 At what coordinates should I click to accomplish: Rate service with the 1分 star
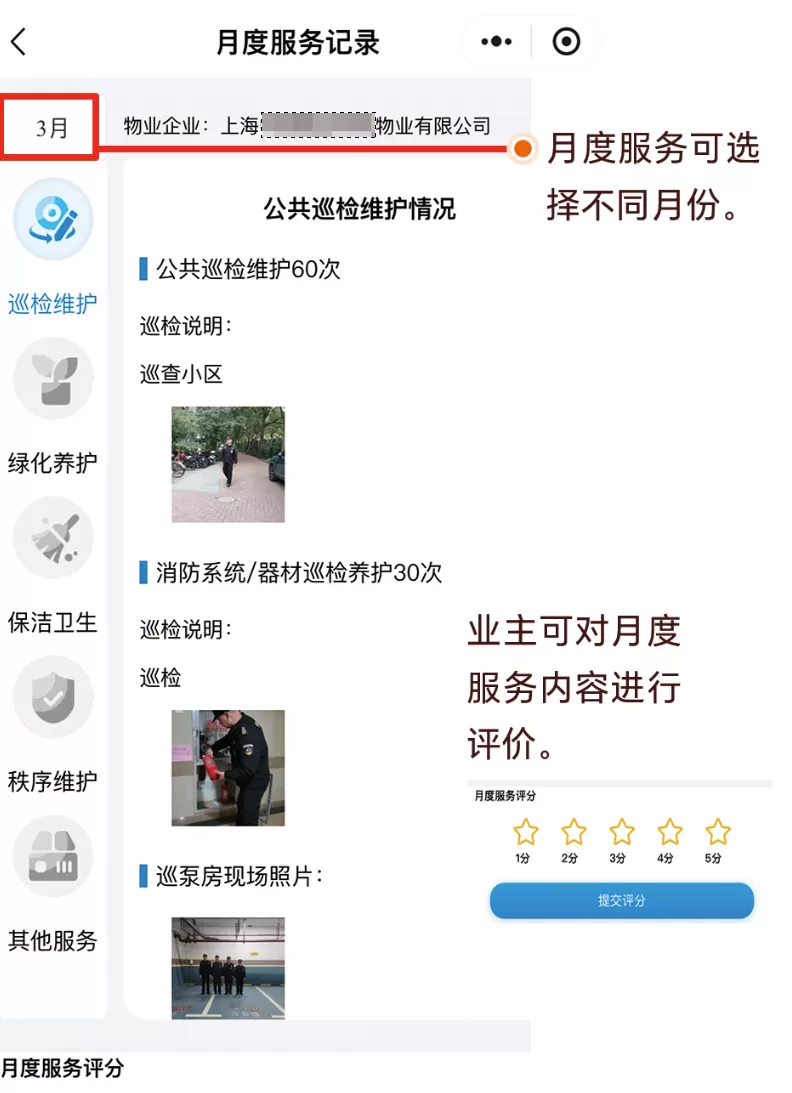(x=525, y=831)
